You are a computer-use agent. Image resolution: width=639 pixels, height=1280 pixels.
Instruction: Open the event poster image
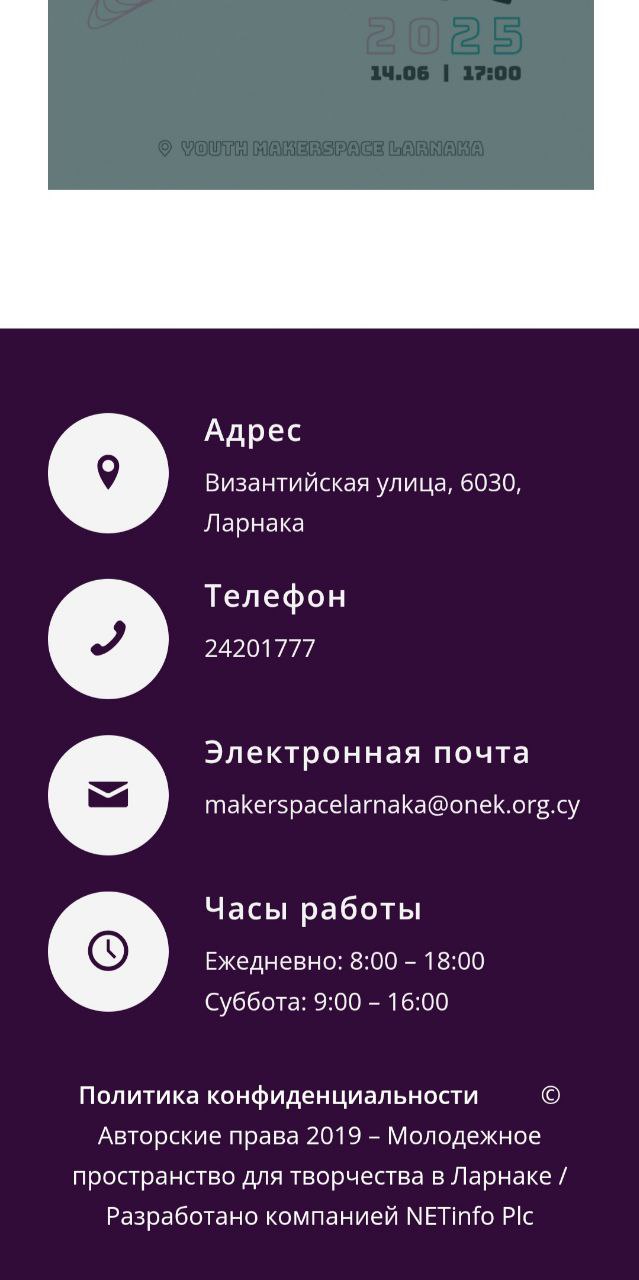tap(320, 94)
